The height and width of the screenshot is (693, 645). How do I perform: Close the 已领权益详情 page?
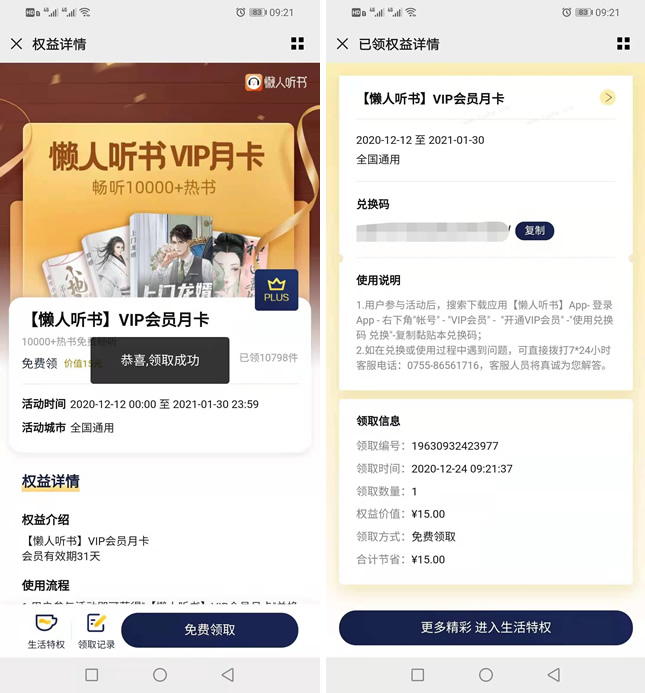click(x=342, y=44)
